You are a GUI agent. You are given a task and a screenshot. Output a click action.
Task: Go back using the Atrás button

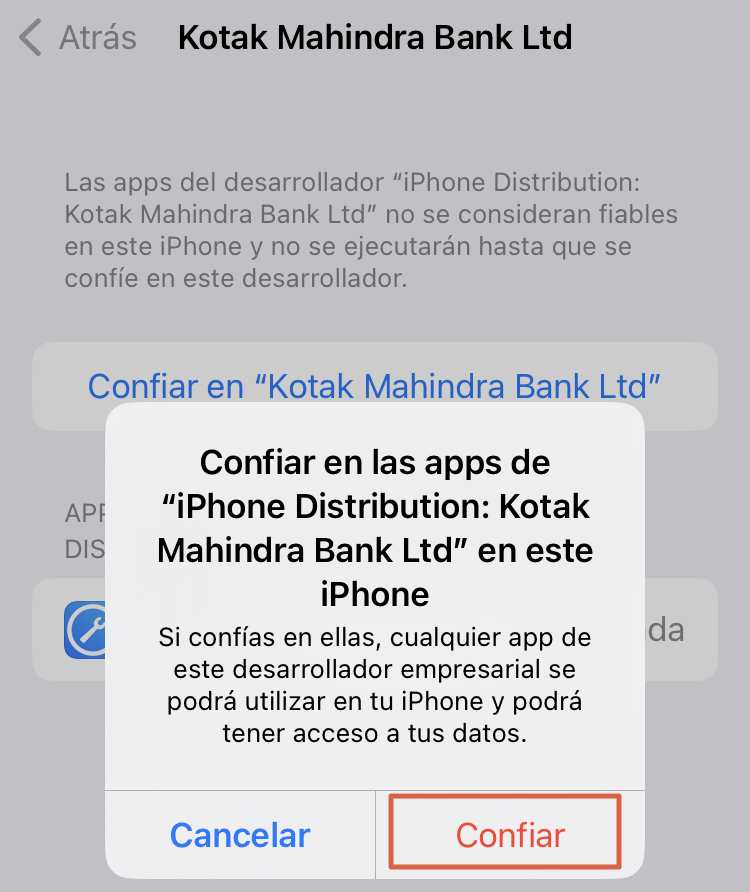coord(78,38)
